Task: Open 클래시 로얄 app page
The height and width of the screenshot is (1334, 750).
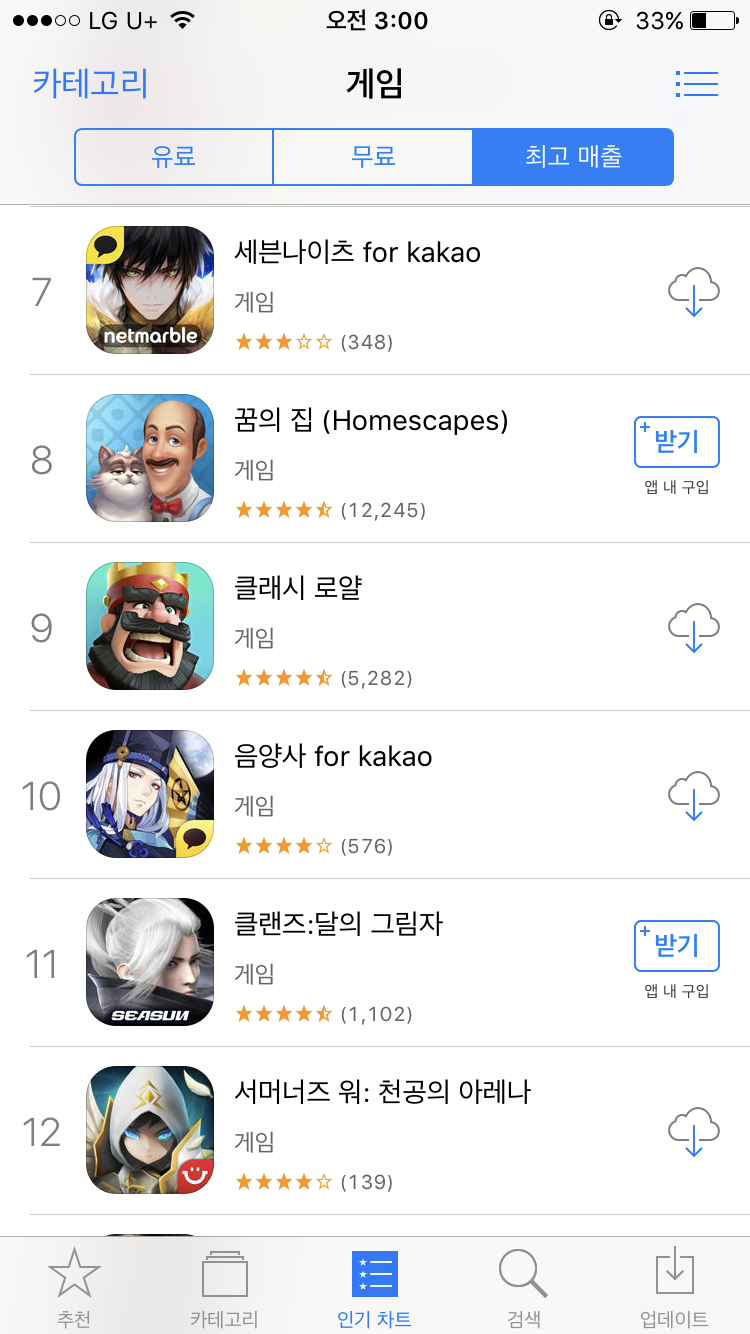Action: click(x=298, y=588)
